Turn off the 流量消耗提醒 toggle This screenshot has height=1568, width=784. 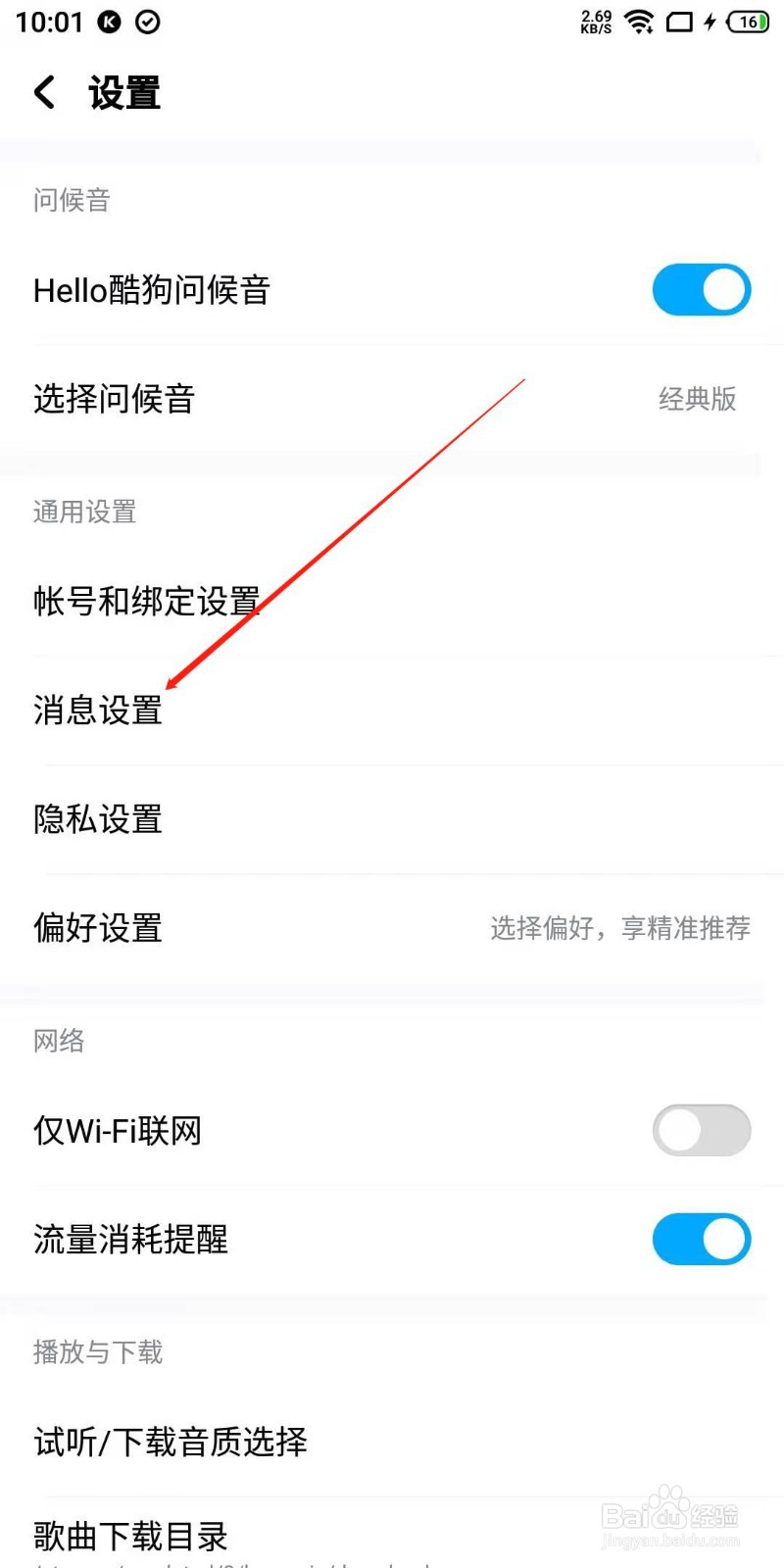point(702,1240)
